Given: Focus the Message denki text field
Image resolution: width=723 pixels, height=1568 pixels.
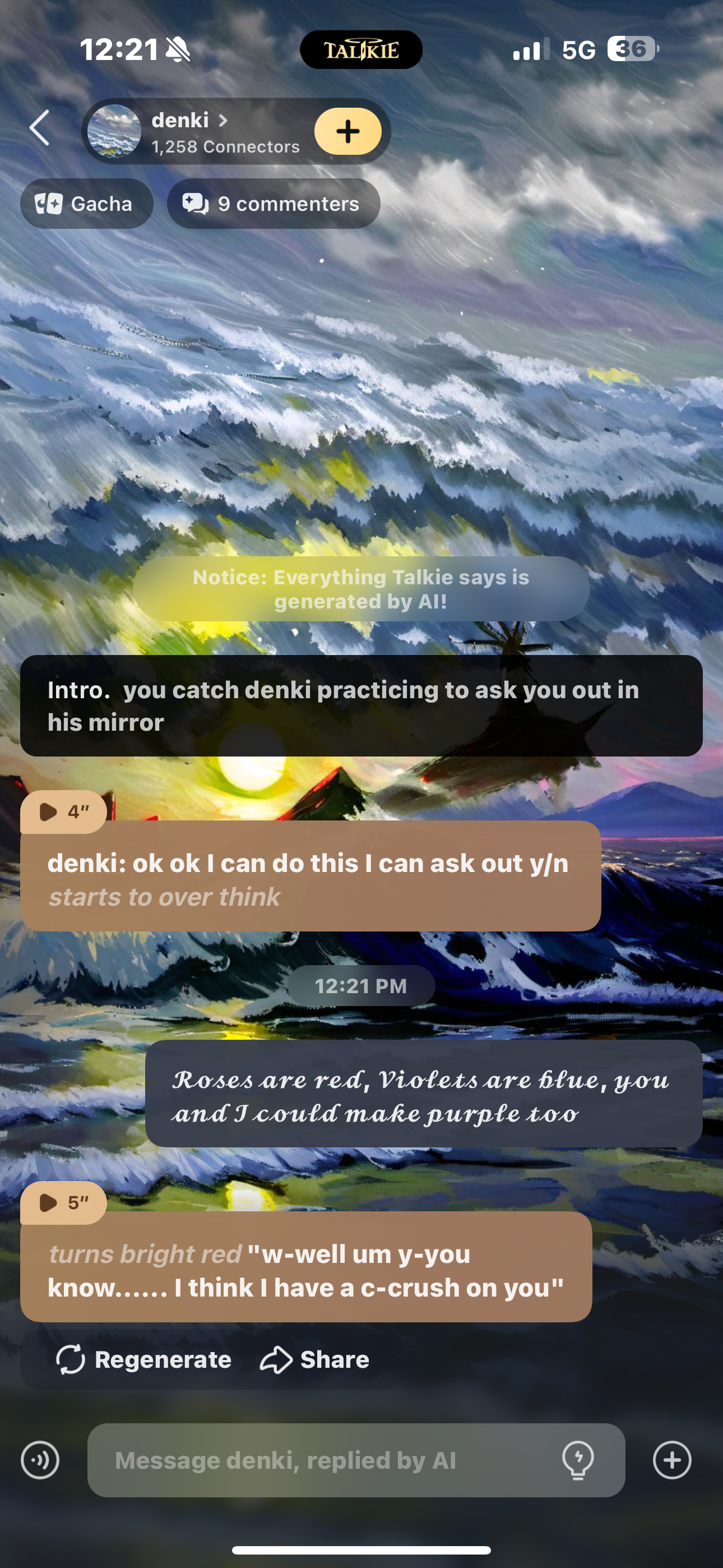Looking at the screenshot, I should pos(323,1460).
